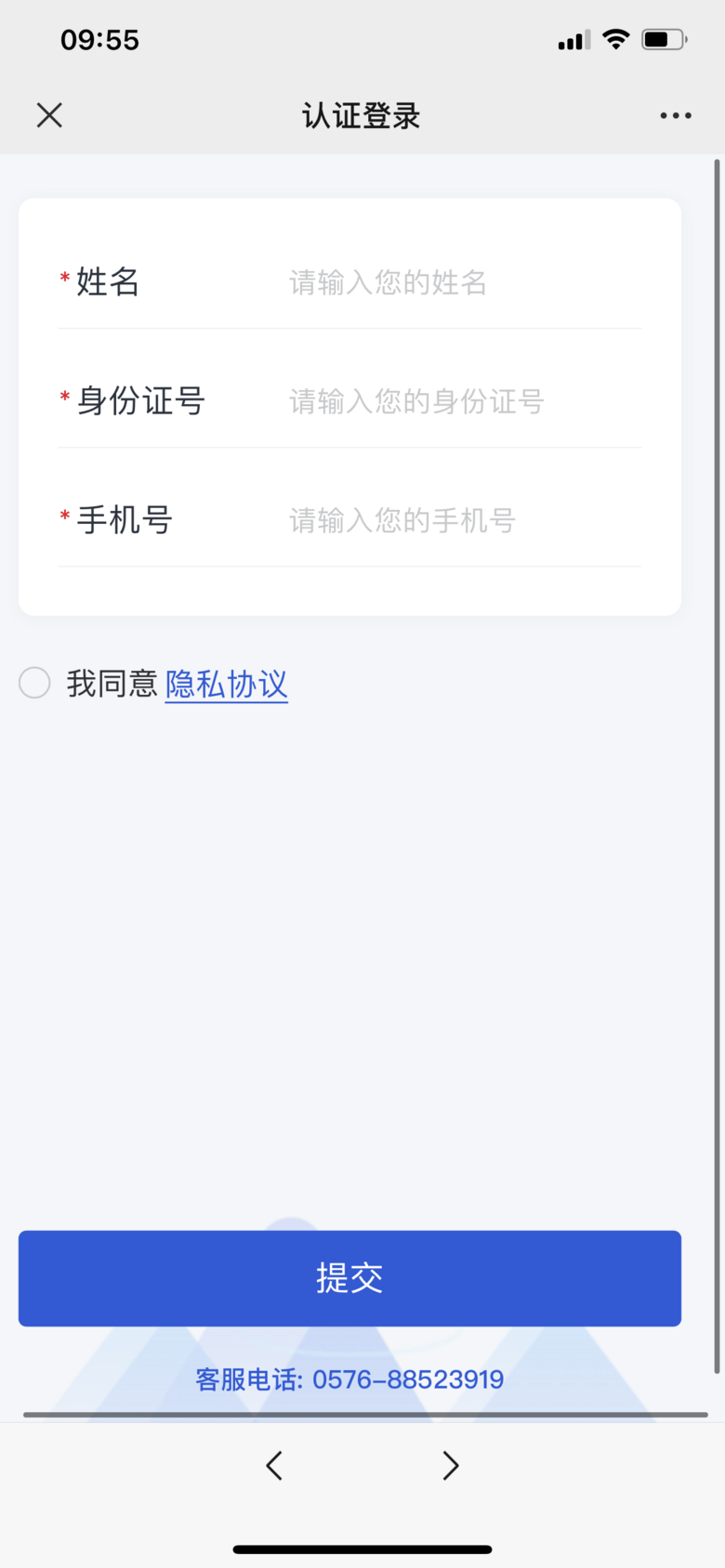Call customer service number 0576-88523919
This screenshot has width=725, height=1568.
click(x=407, y=1379)
